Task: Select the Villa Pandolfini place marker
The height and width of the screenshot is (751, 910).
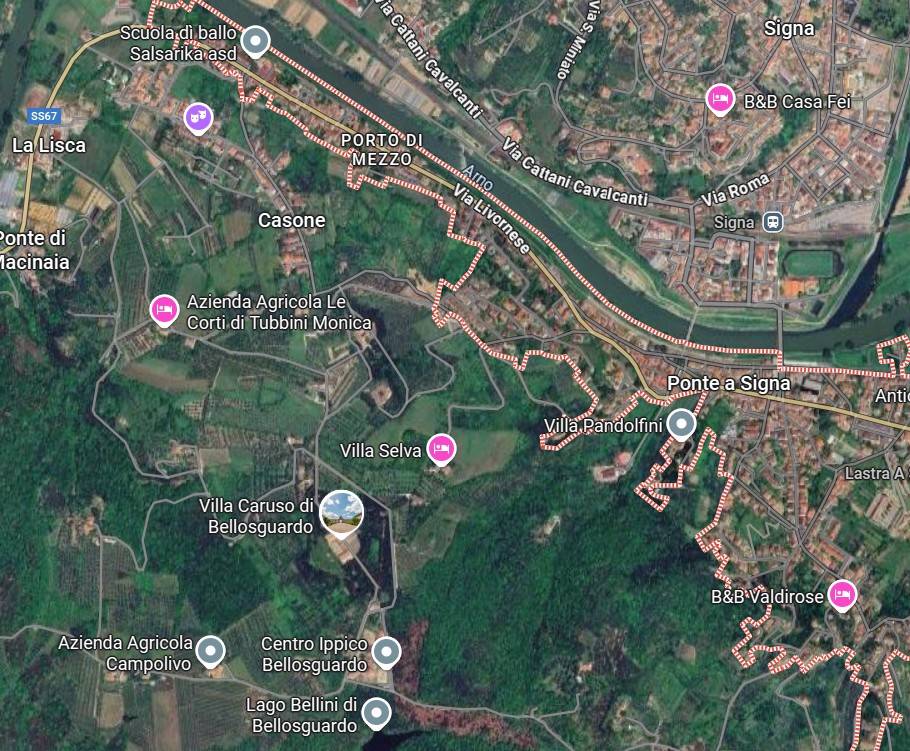Action: 681,424
